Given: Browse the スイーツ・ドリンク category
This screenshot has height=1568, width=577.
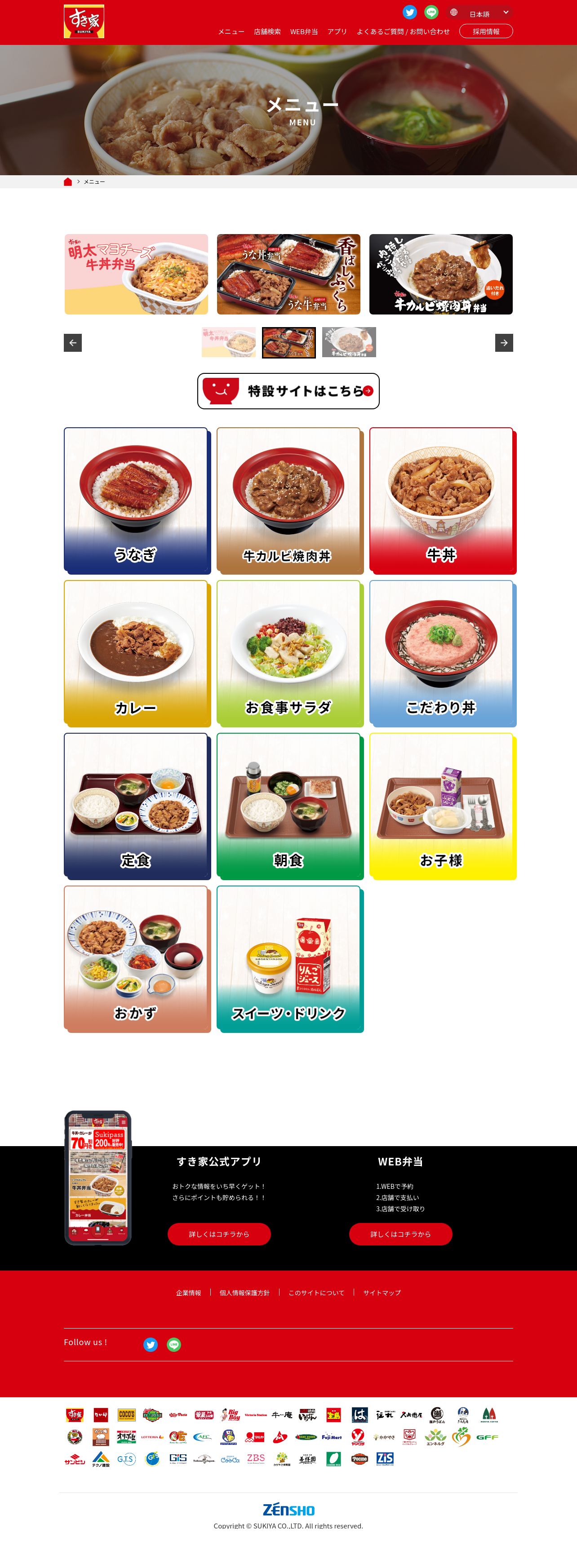Looking at the screenshot, I should click(x=289, y=959).
